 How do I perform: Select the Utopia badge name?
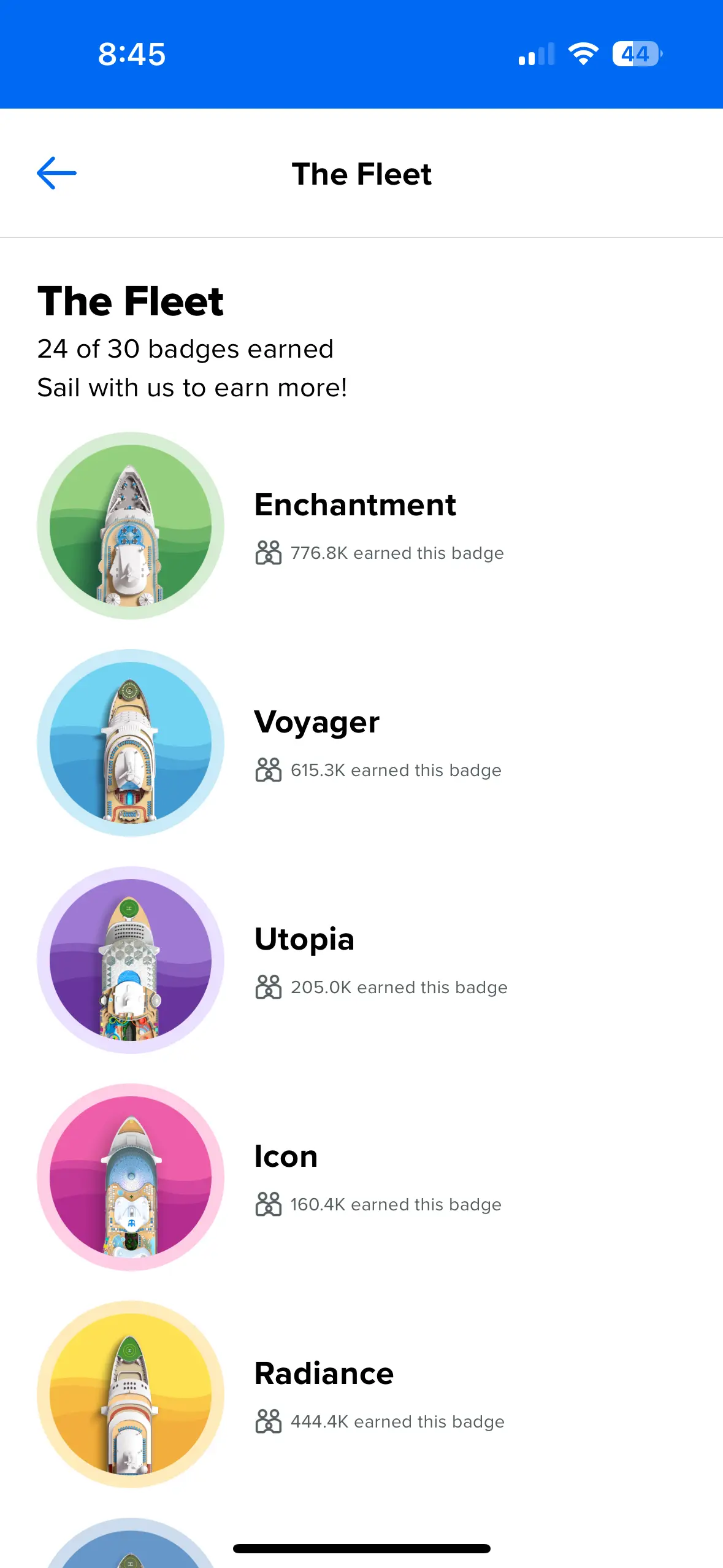[x=304, y=939]
